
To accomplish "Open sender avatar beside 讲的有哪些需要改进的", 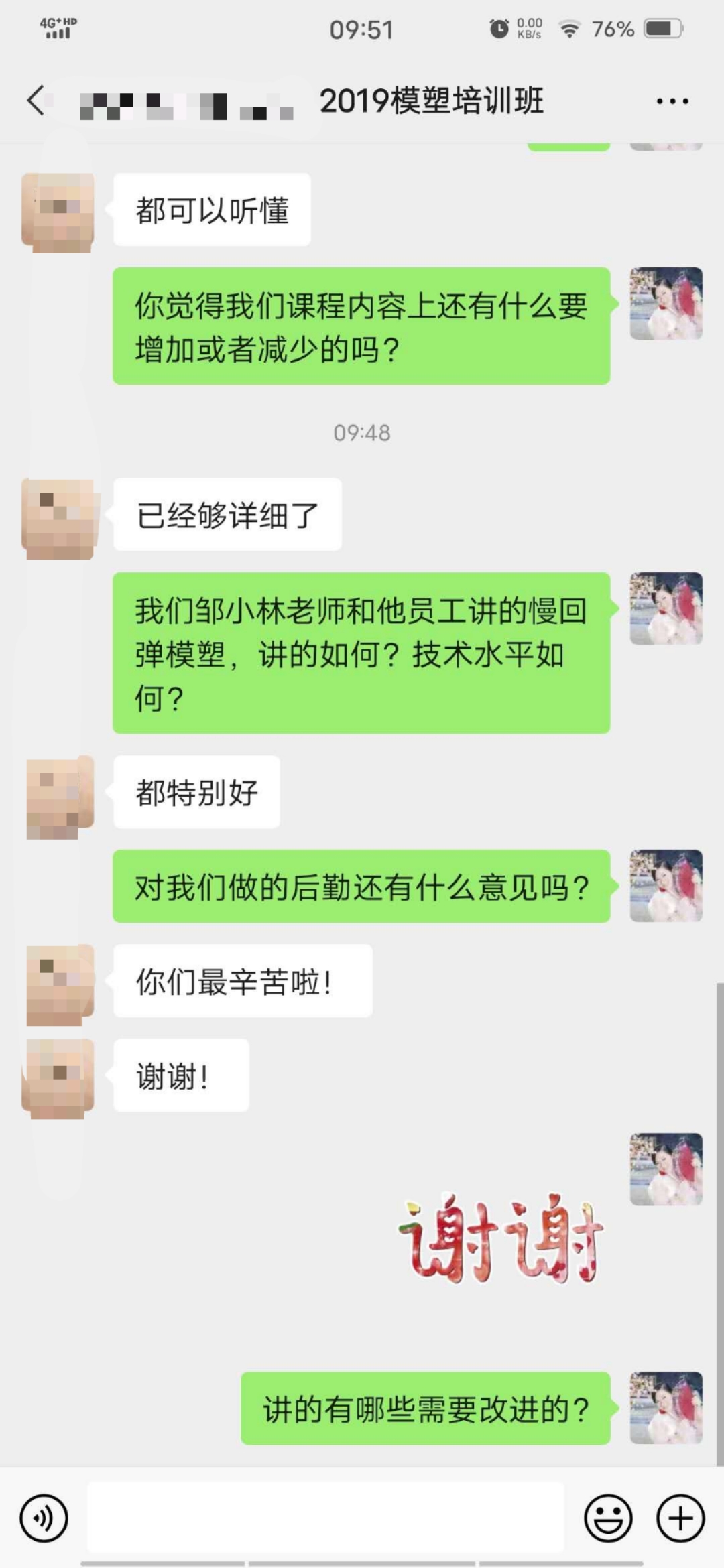I will point(666,1408).
